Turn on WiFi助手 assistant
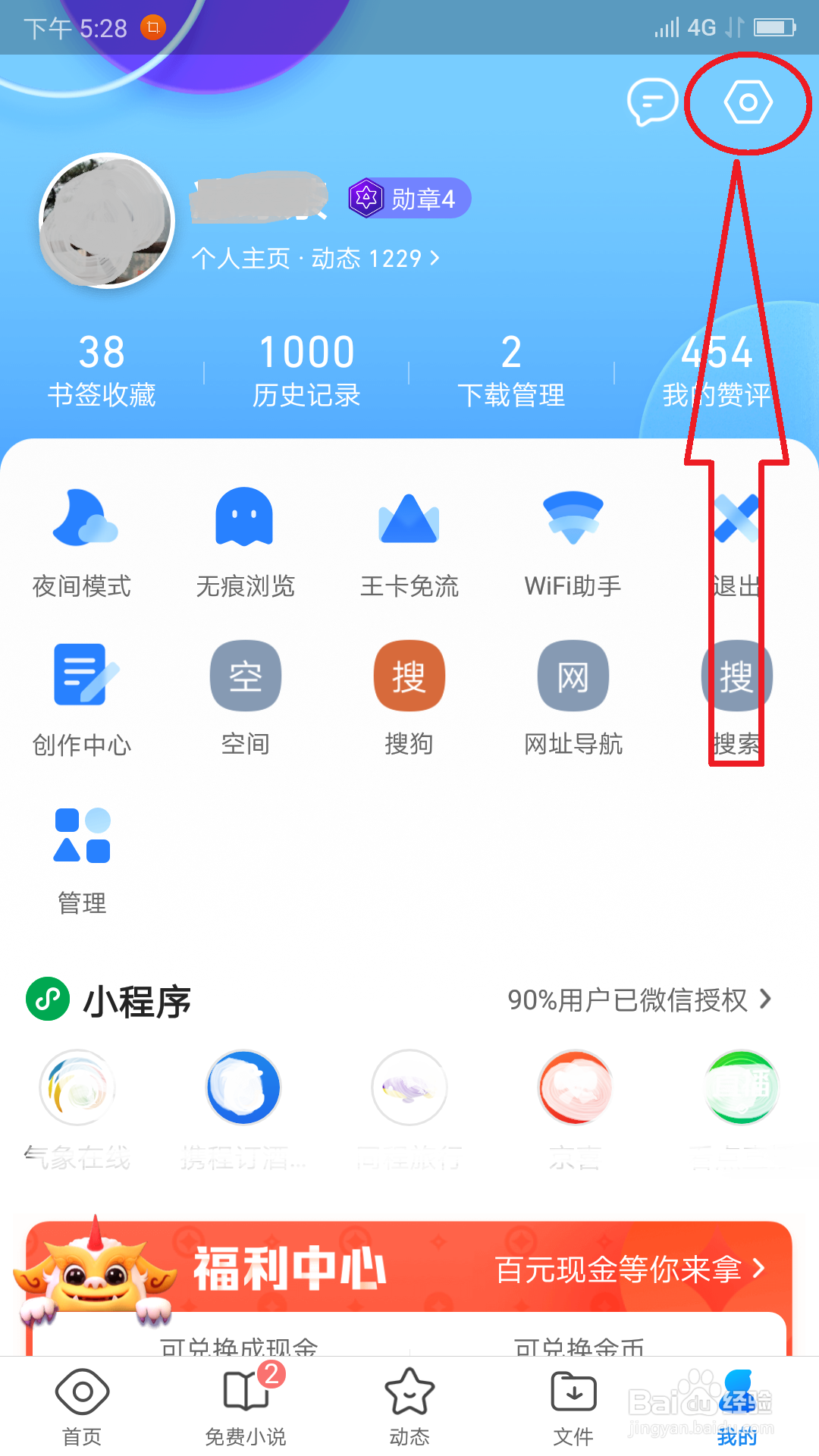Viewport: 819px width, 1456px height. [x=573, y=519]
